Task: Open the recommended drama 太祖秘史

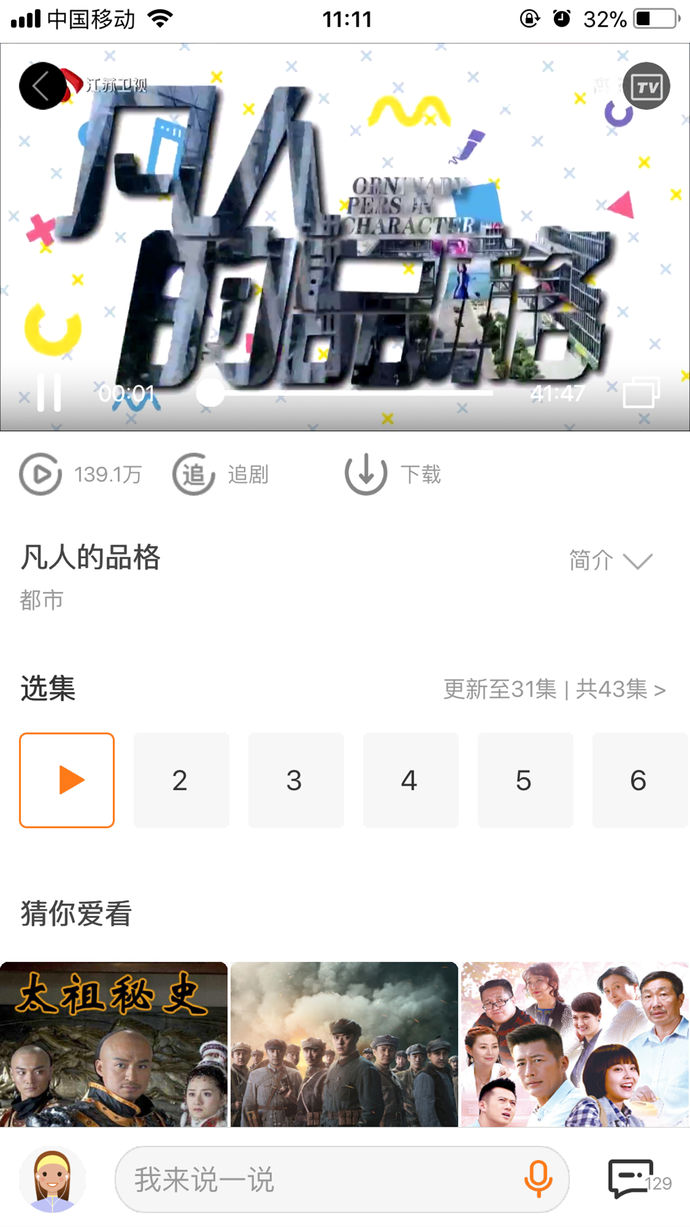Action: point(113,1045)
